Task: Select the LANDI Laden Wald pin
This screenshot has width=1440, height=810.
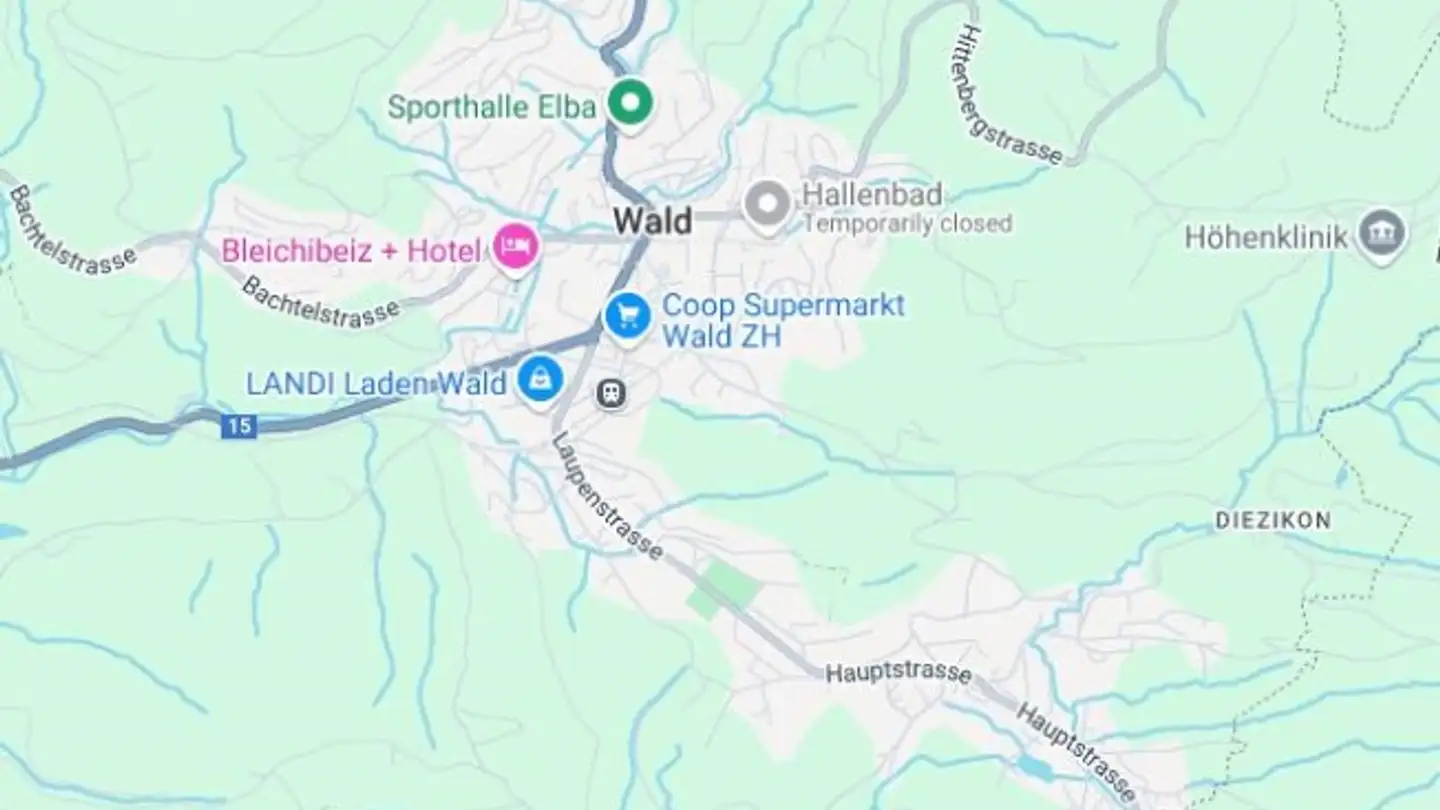Action: [541, 380]
